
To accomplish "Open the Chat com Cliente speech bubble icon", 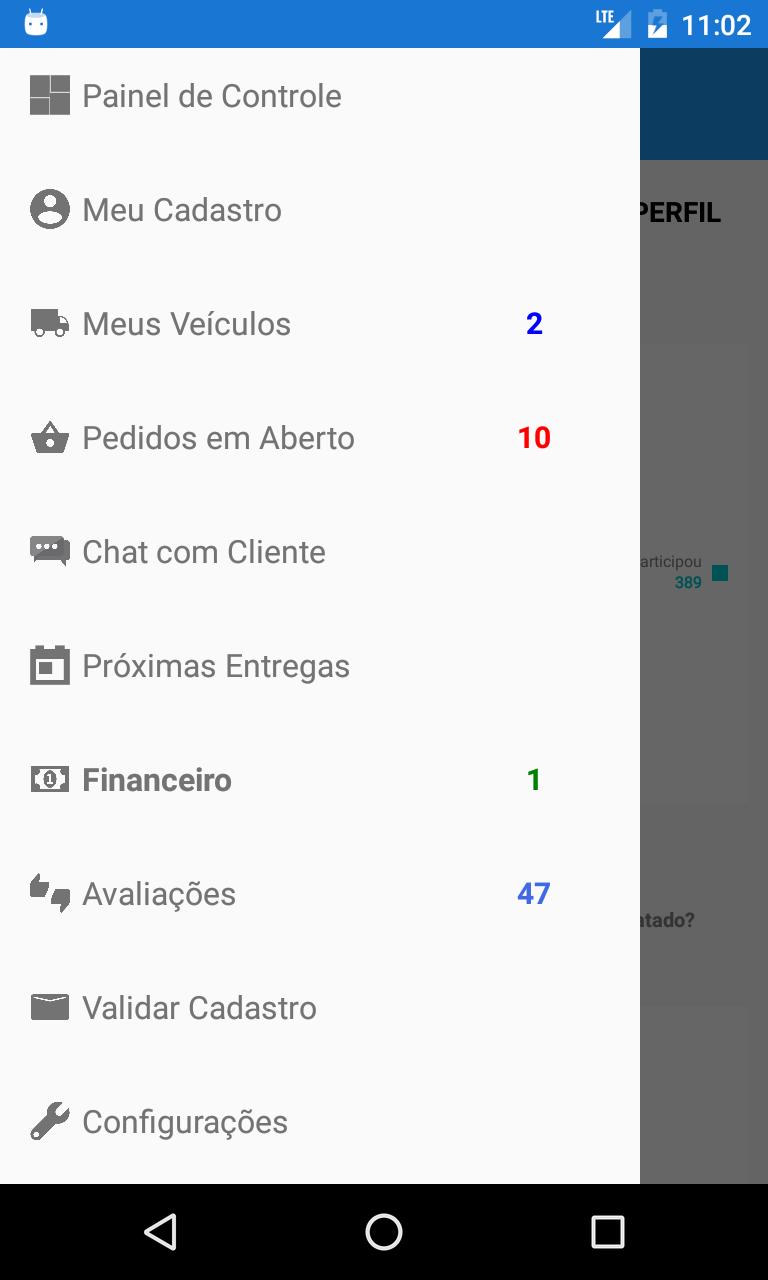I will (50, 551).
